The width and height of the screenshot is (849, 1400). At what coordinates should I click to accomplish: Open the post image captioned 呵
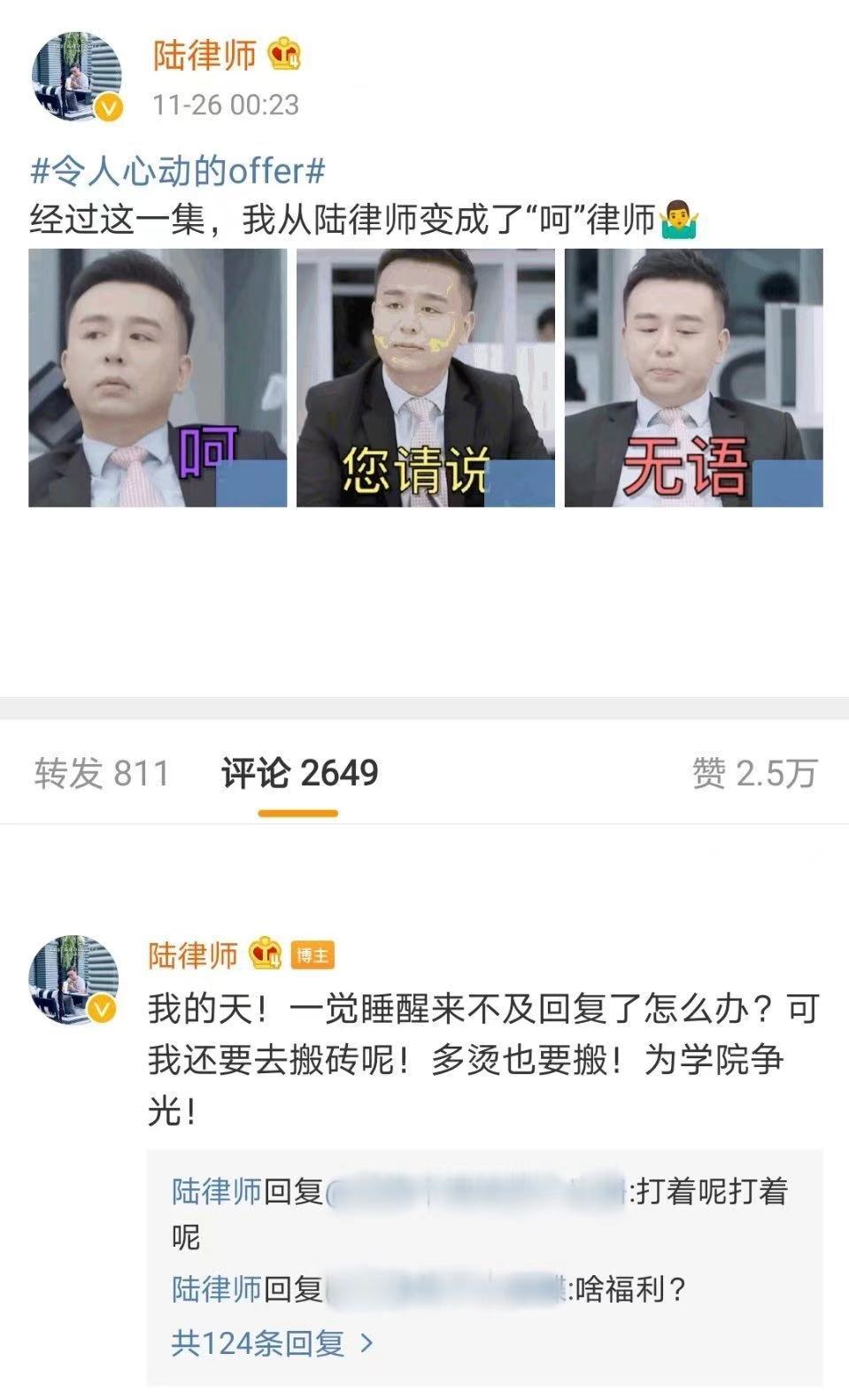click(158, 378)
